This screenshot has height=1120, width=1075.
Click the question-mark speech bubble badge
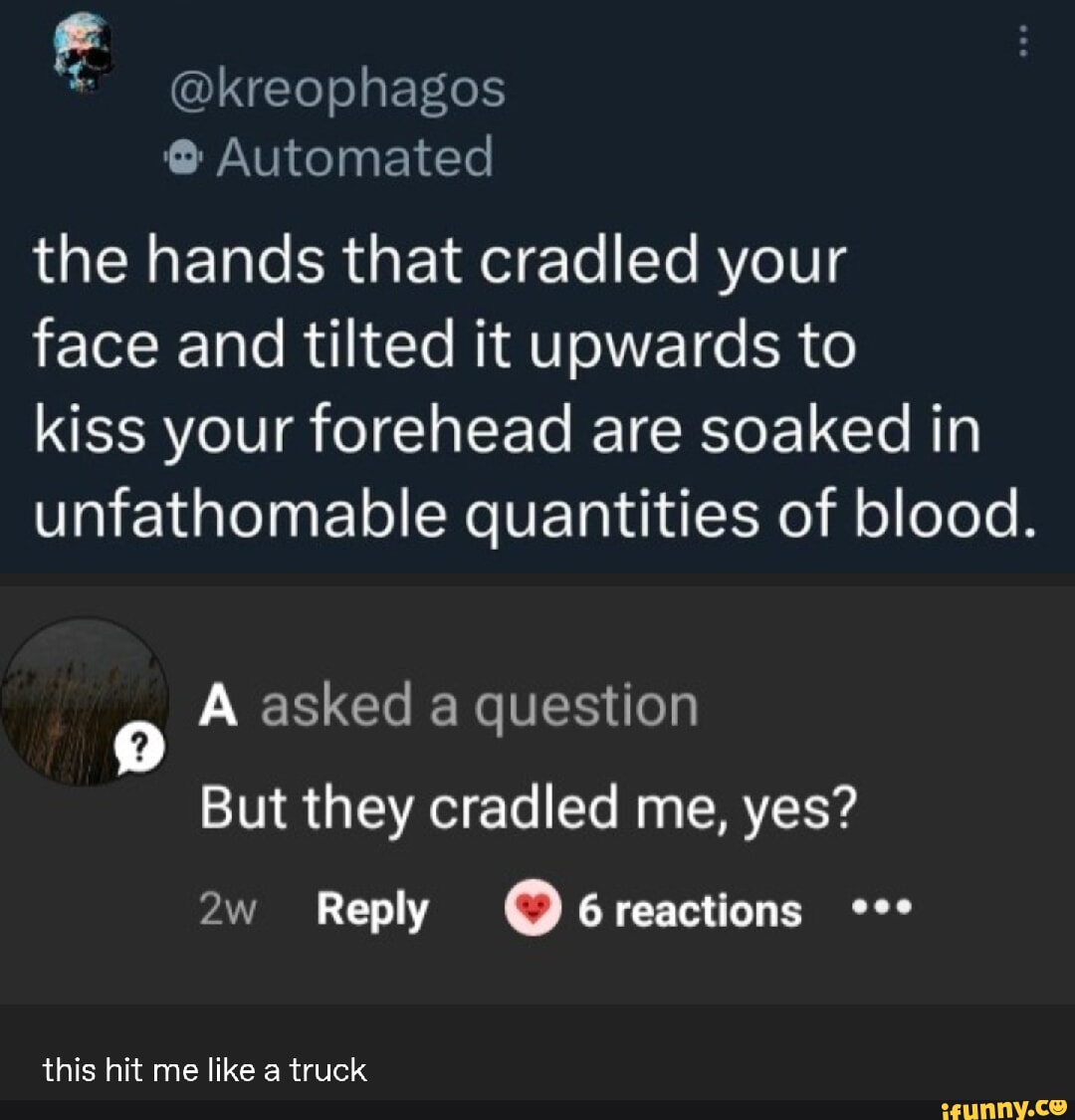click(138, 748)
